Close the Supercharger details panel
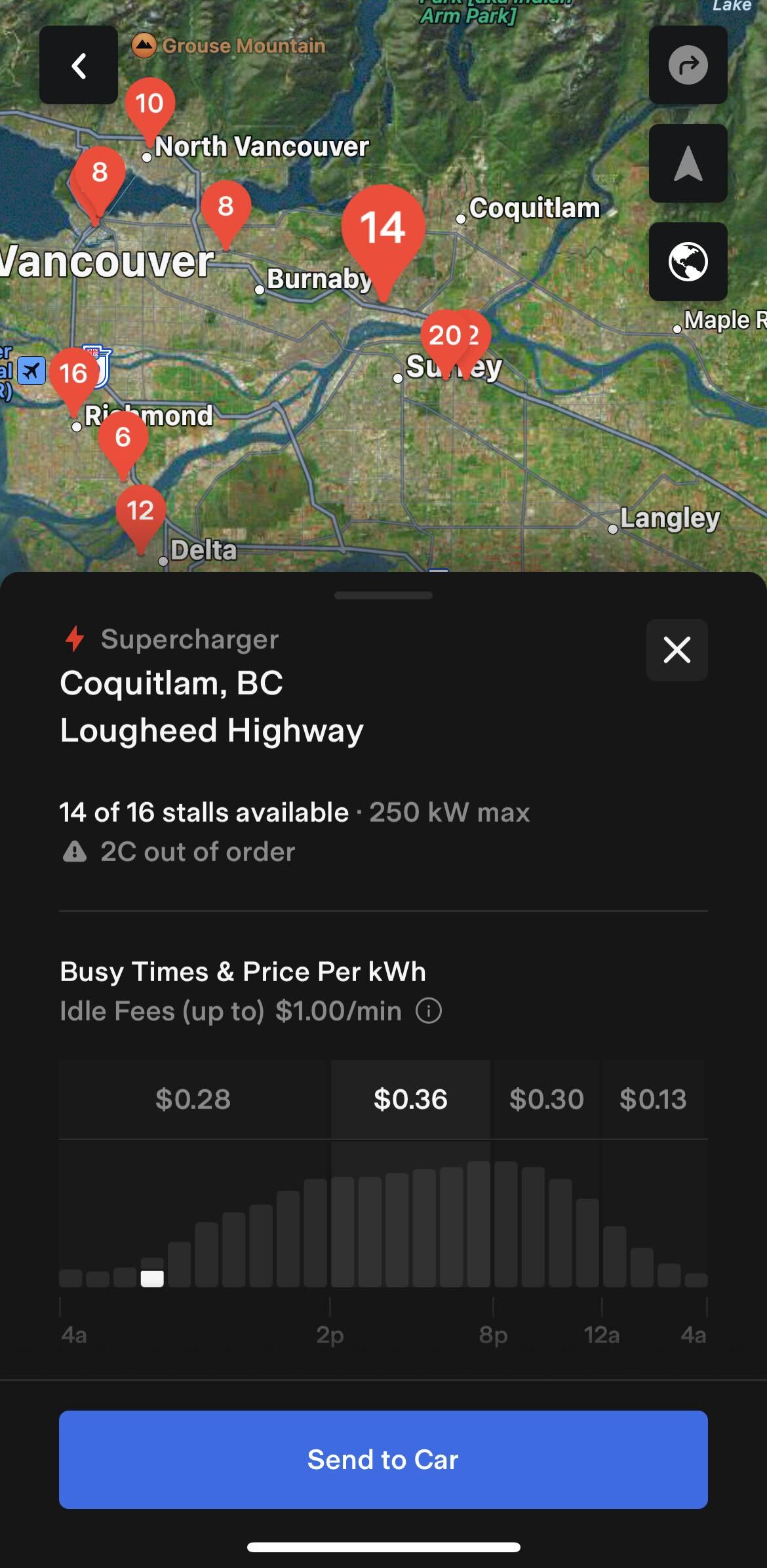This screenshot has width=767, height=1568. click(x=677, y=650)
